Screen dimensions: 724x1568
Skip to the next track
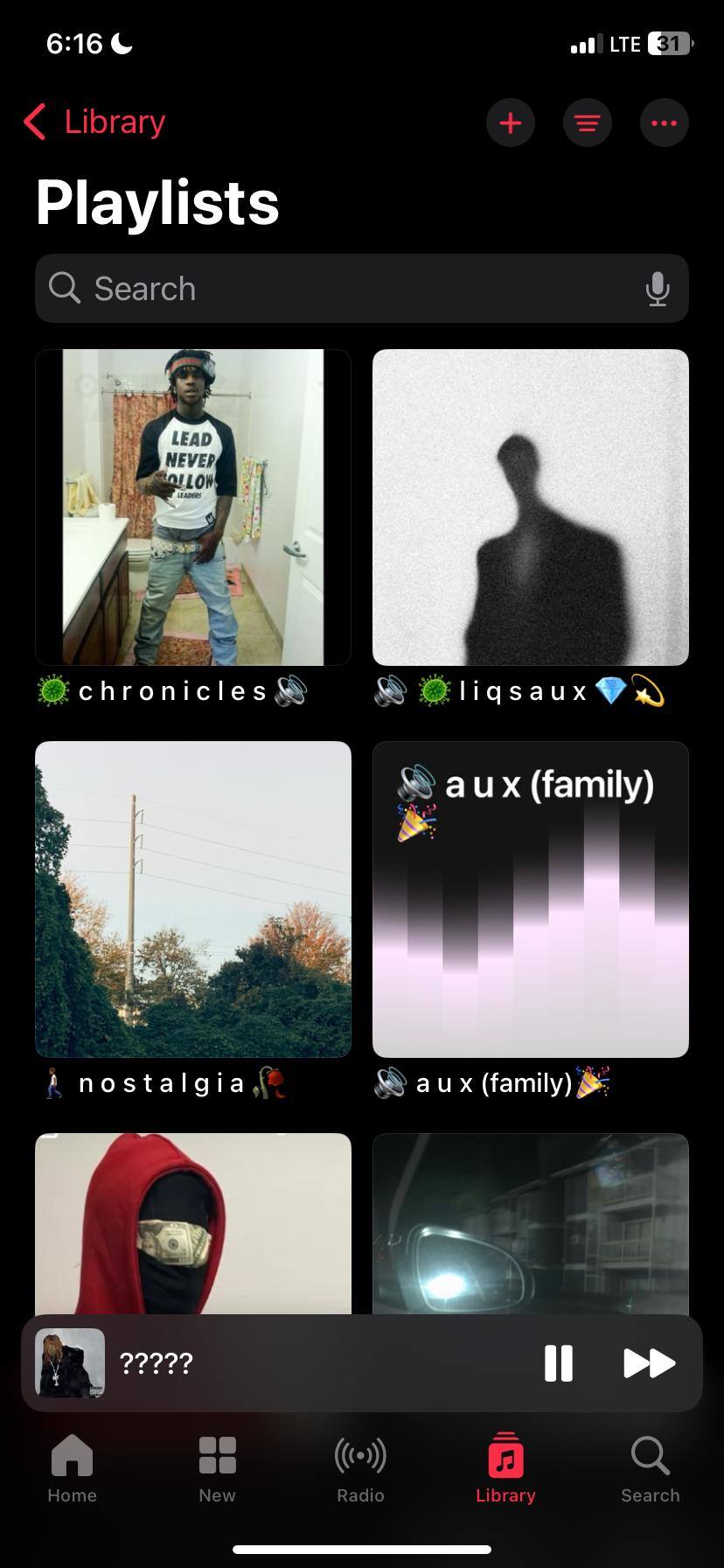(649, 1363)
